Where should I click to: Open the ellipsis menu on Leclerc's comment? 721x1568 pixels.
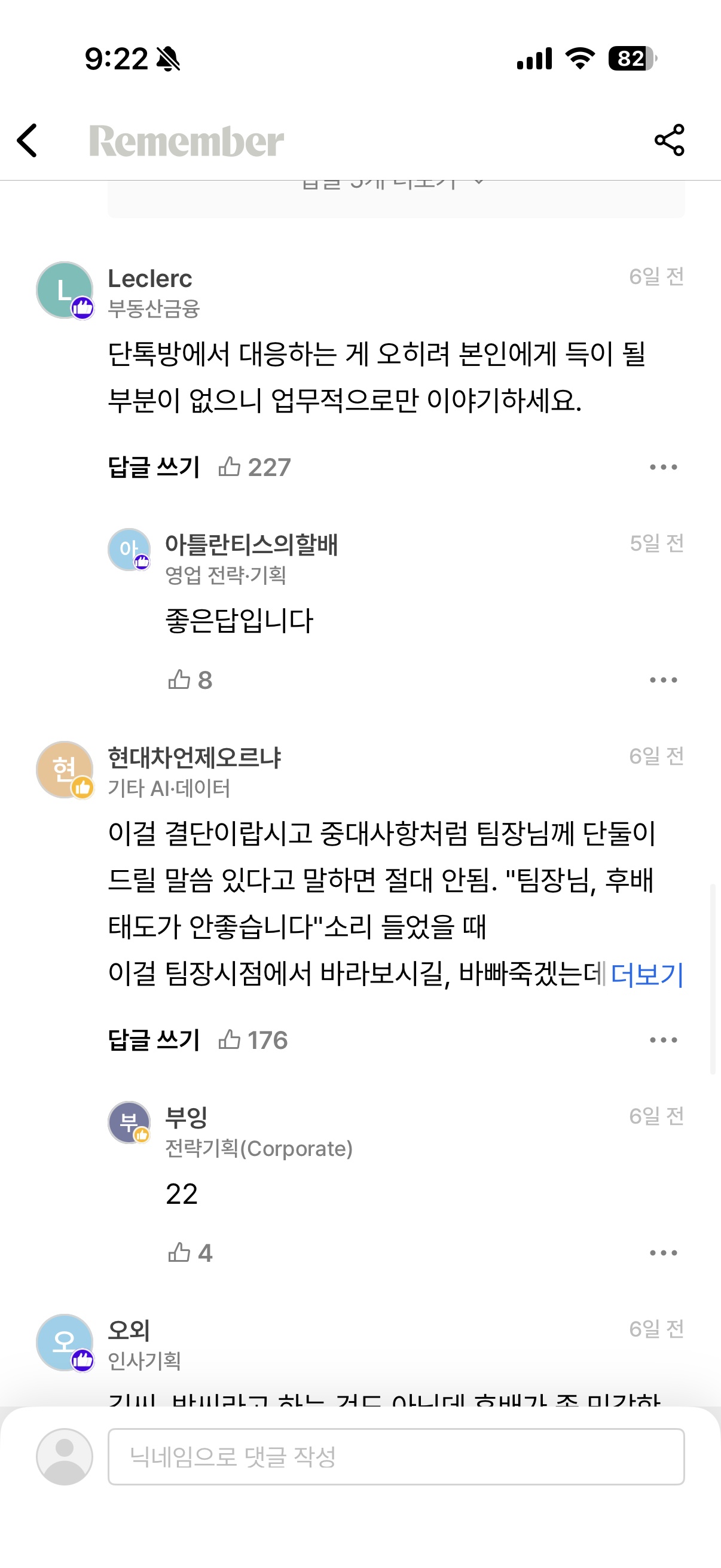(662, 468)
